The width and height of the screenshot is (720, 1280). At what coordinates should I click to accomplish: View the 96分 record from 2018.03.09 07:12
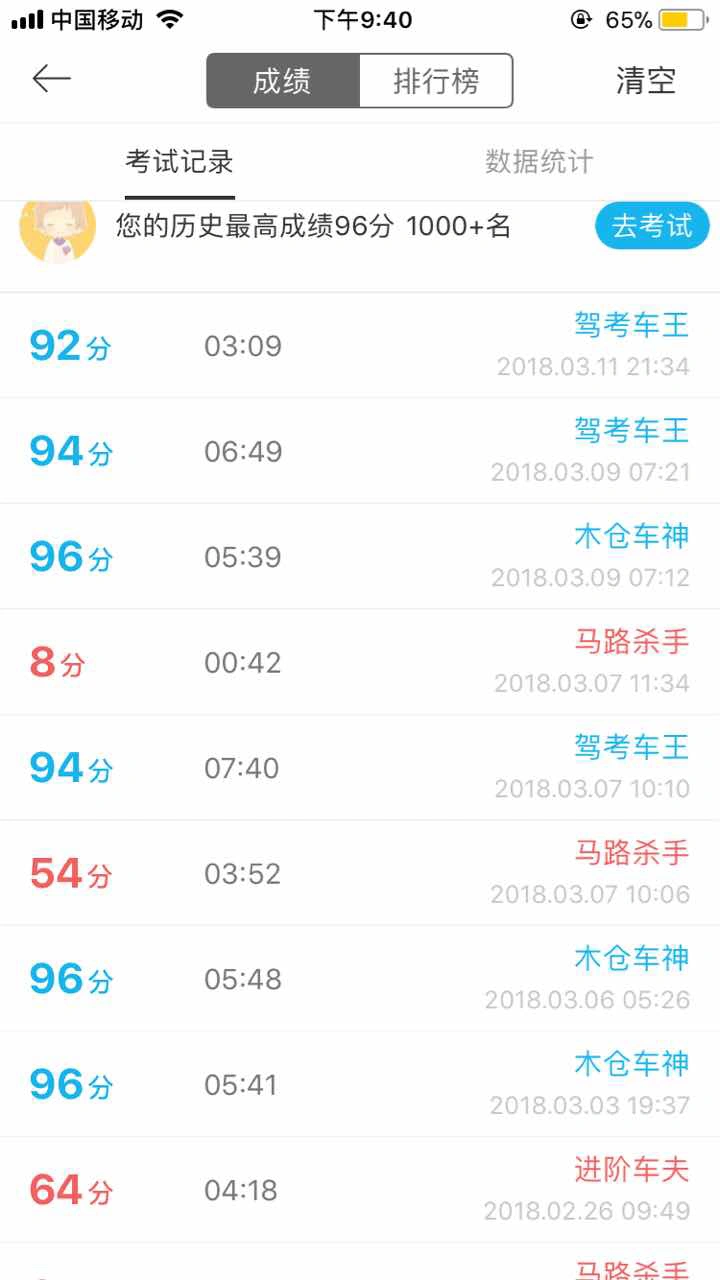point(360,556)
